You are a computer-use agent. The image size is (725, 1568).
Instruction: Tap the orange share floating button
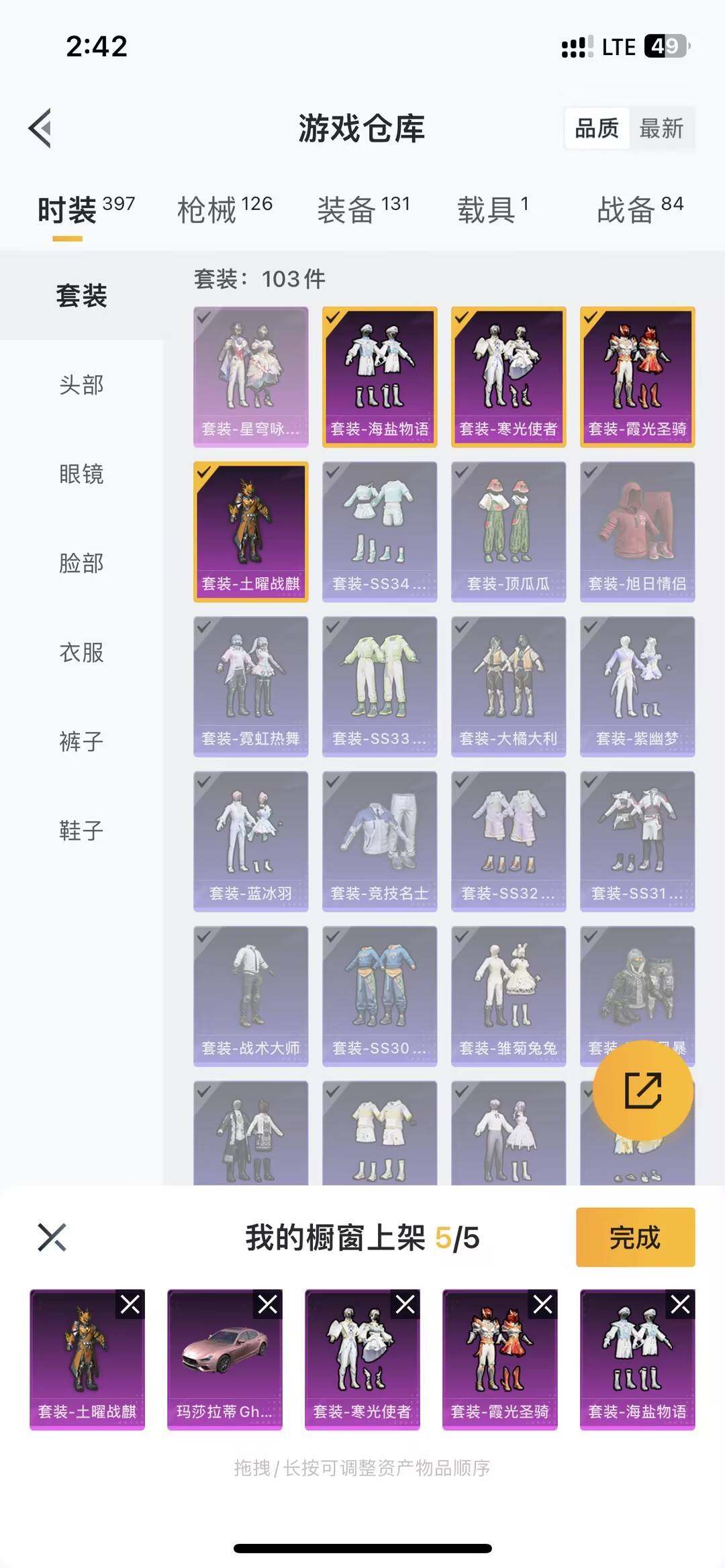(x=643, y=1090)
